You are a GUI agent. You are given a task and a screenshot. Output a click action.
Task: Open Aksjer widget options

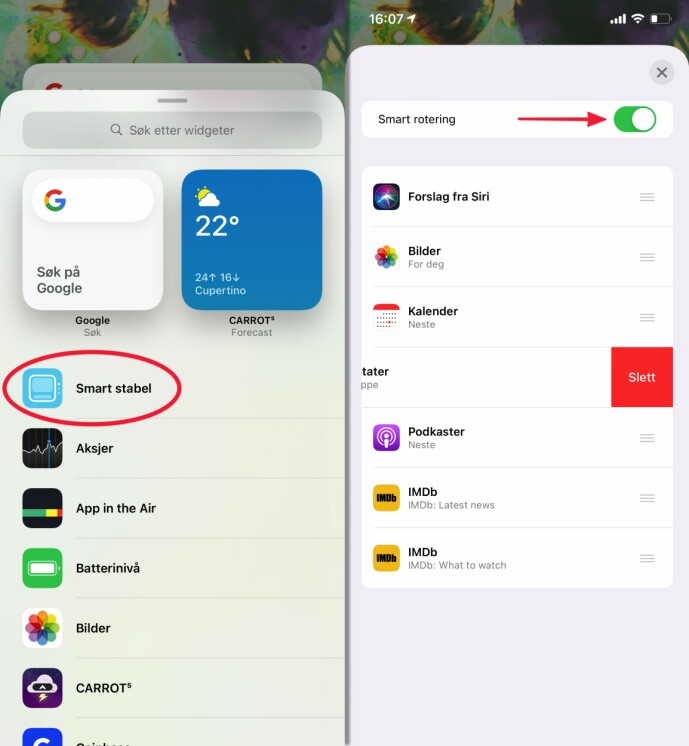pos(95,448)
